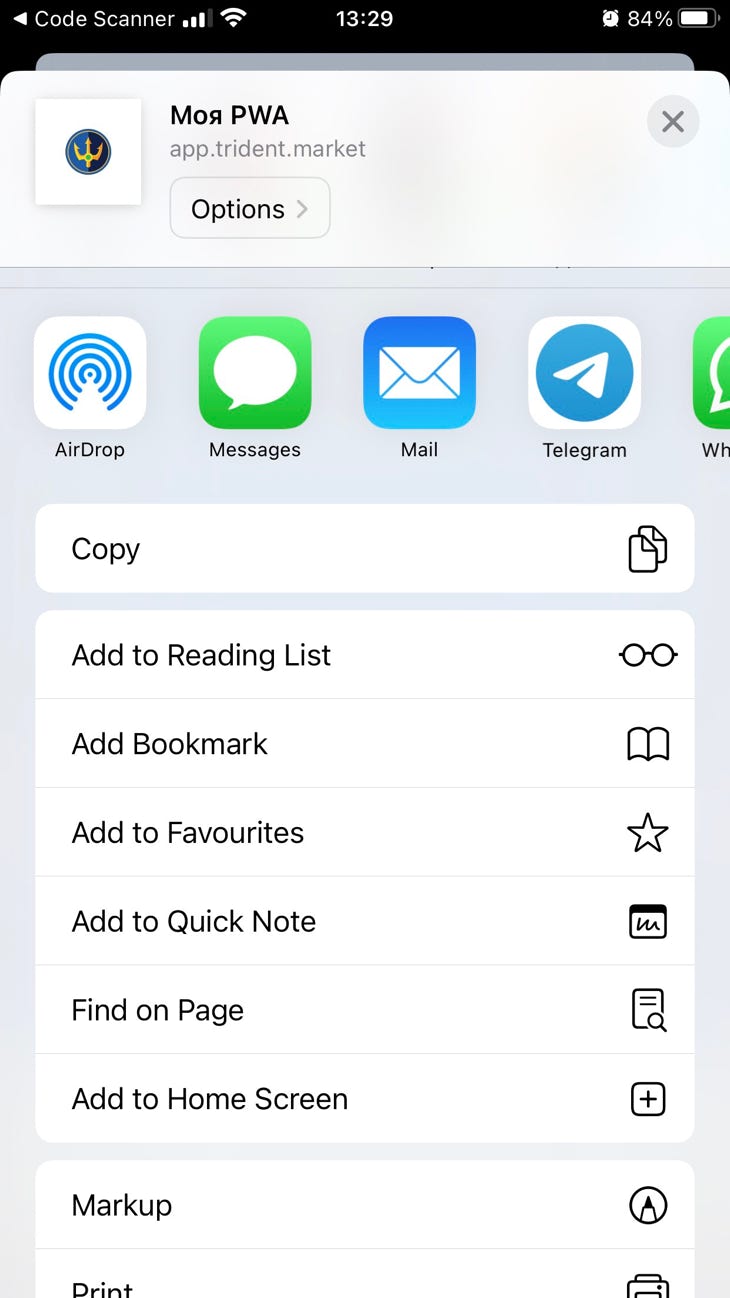Share to Telegram
This screenshot has height=1298, width=730.
(584, 373)
